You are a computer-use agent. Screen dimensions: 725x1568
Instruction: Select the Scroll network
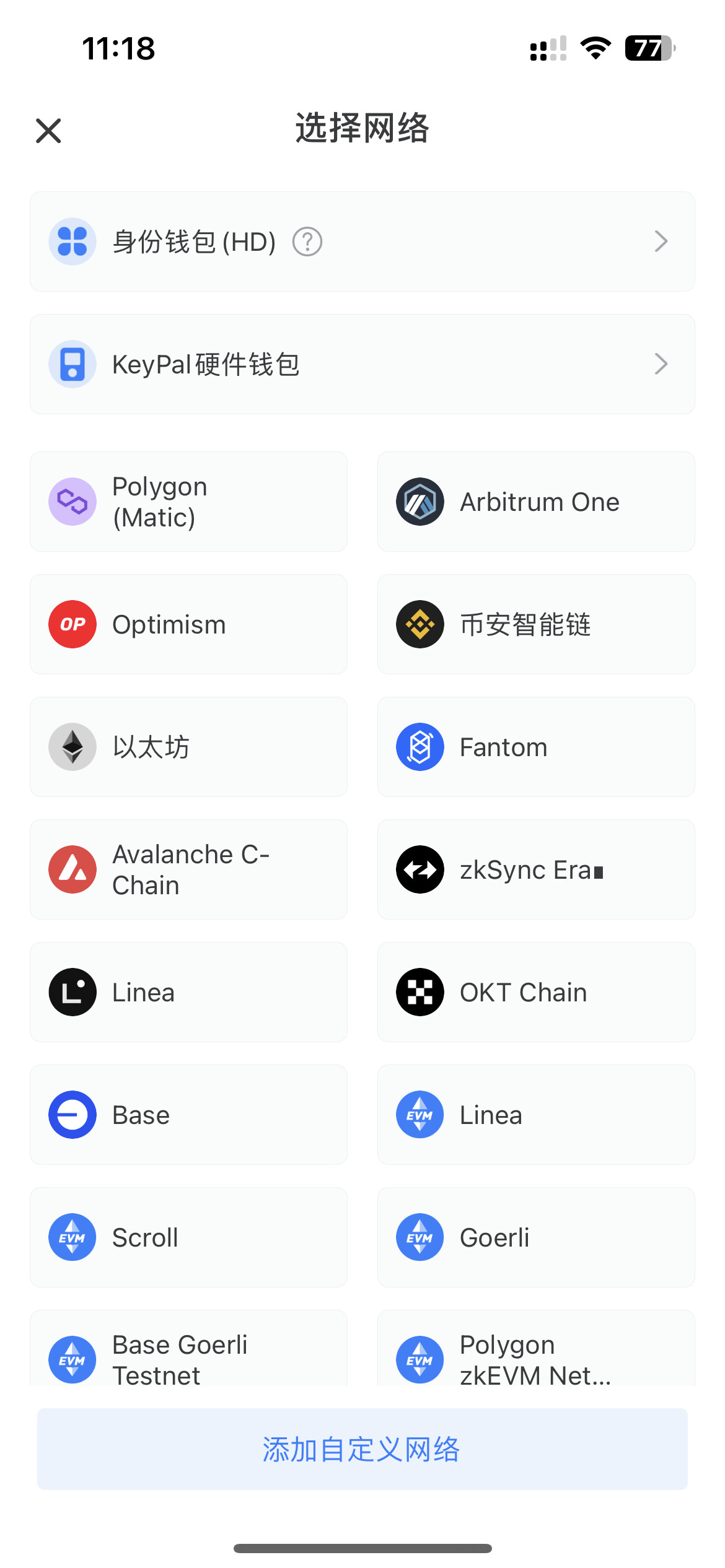click(188, 1237)
